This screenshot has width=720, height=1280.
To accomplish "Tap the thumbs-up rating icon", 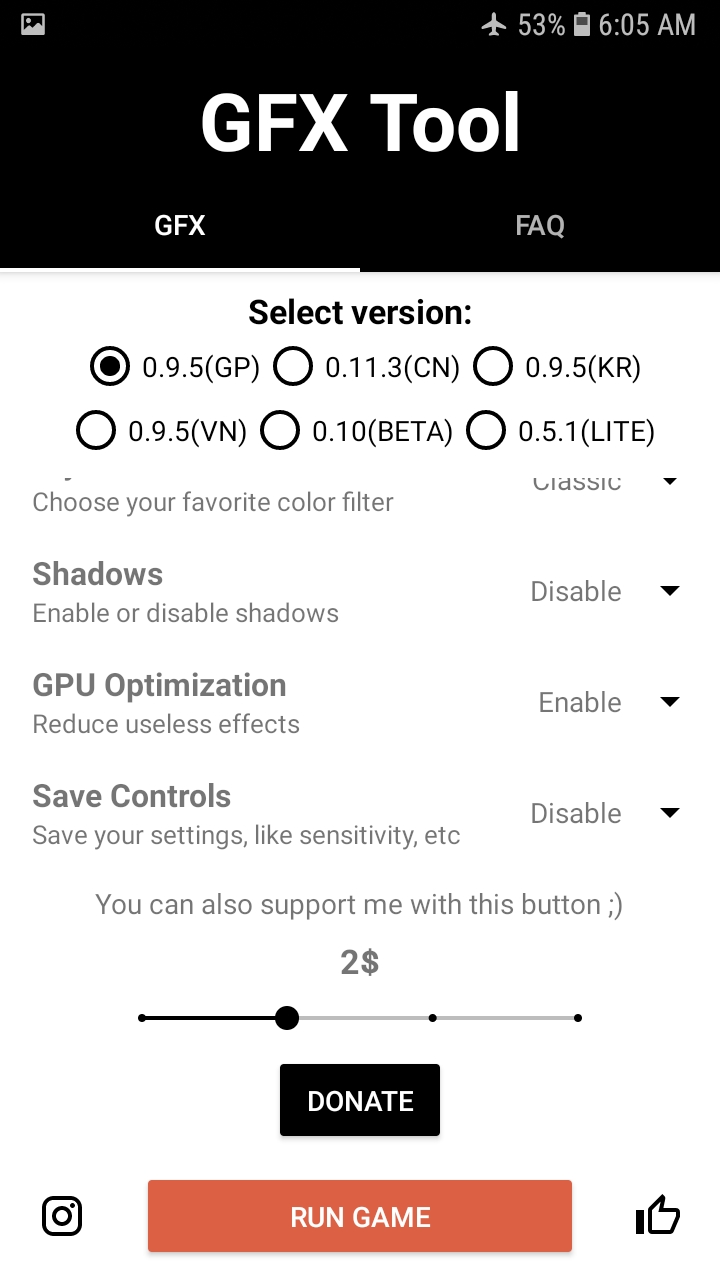I will pos(658,1216).
